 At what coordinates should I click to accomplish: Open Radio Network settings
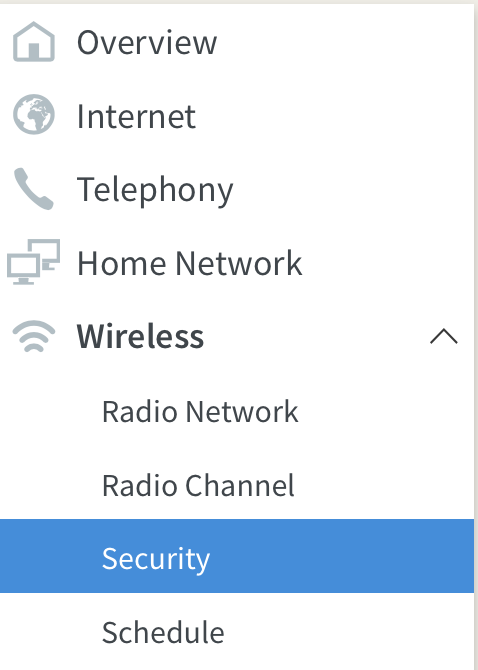point(237,411)
